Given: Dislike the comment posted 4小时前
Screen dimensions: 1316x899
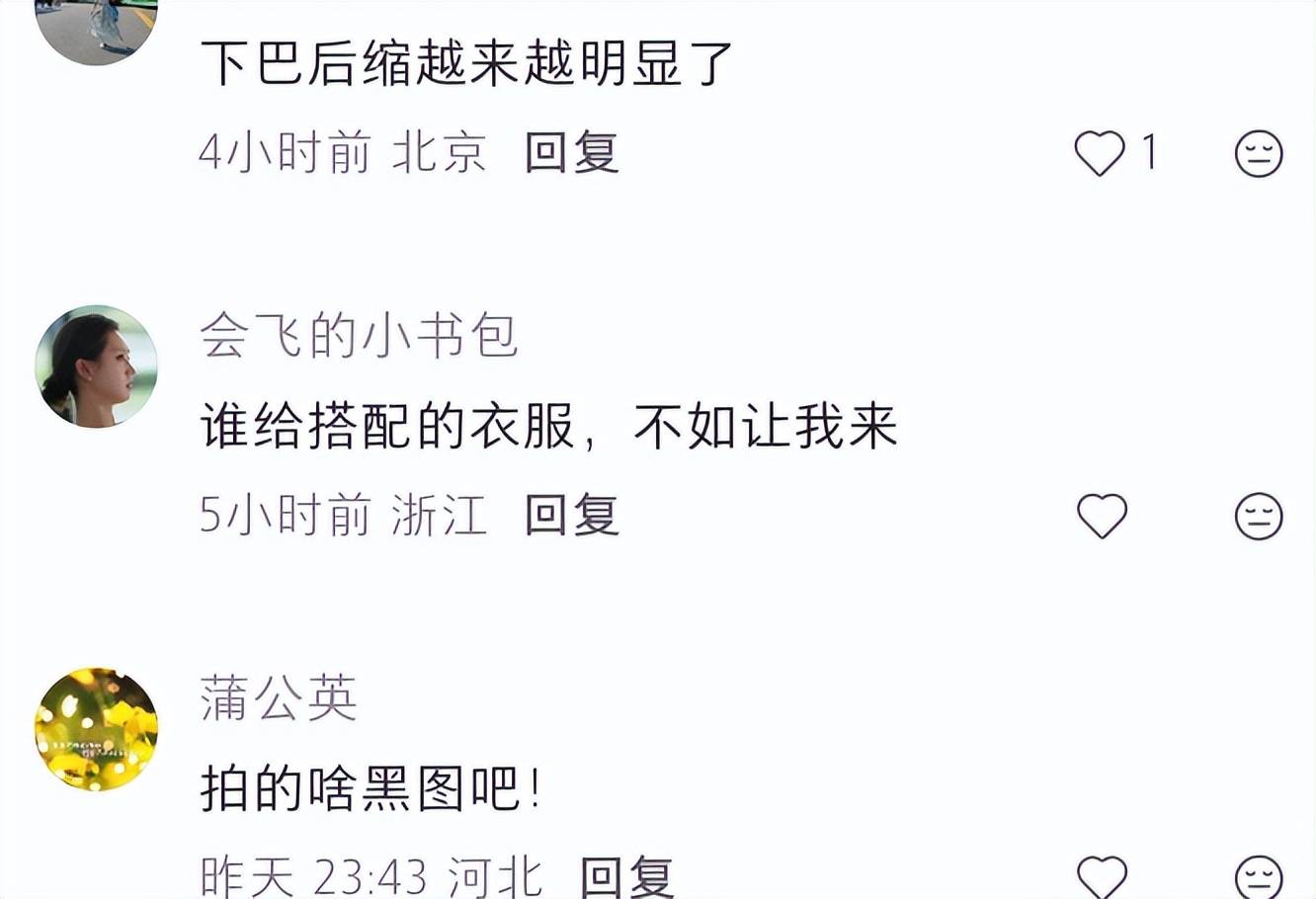Looking at the screenshot, I should [1259, 153].
